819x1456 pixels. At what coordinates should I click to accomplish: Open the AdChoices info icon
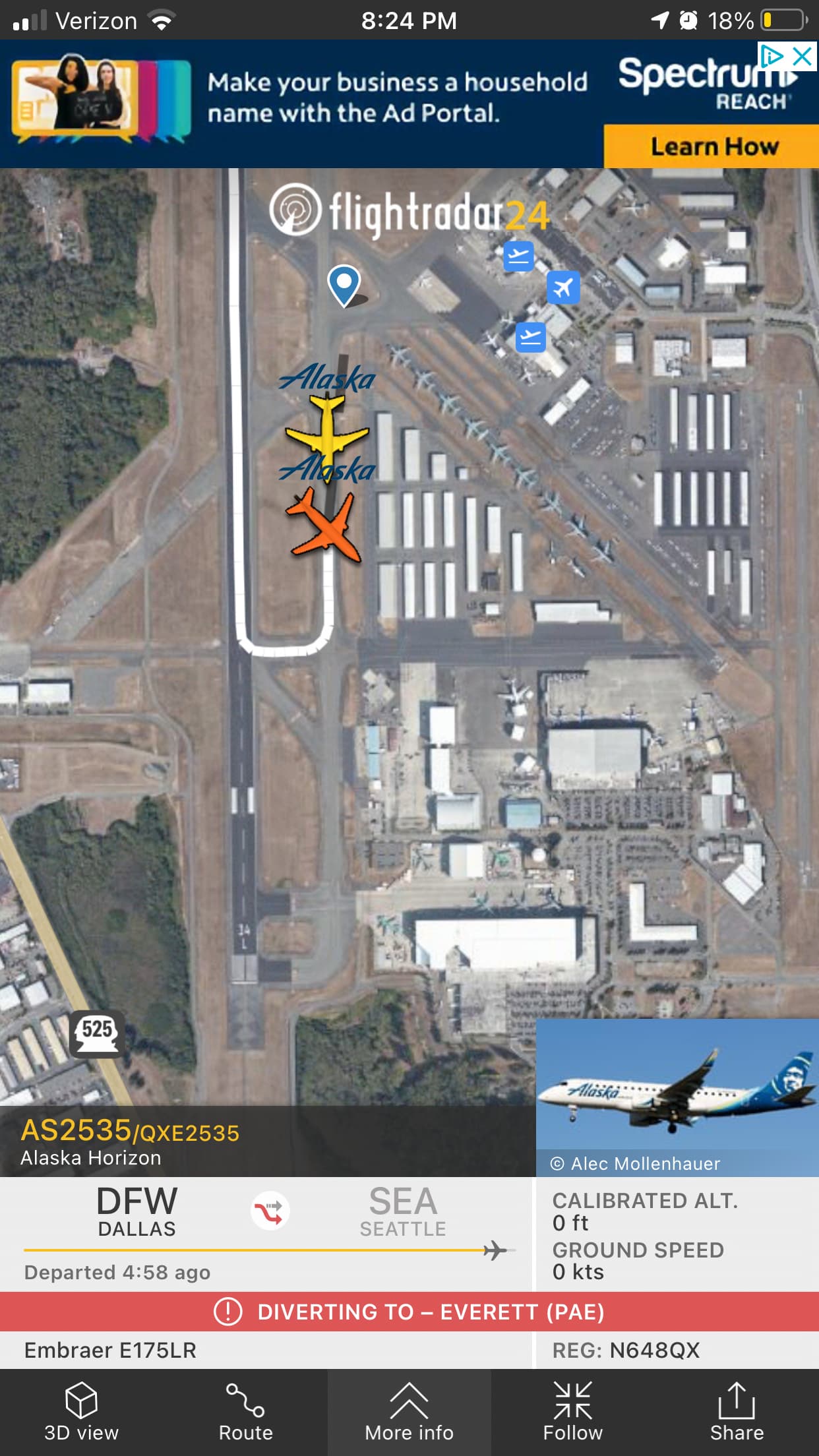pos(772,57)
